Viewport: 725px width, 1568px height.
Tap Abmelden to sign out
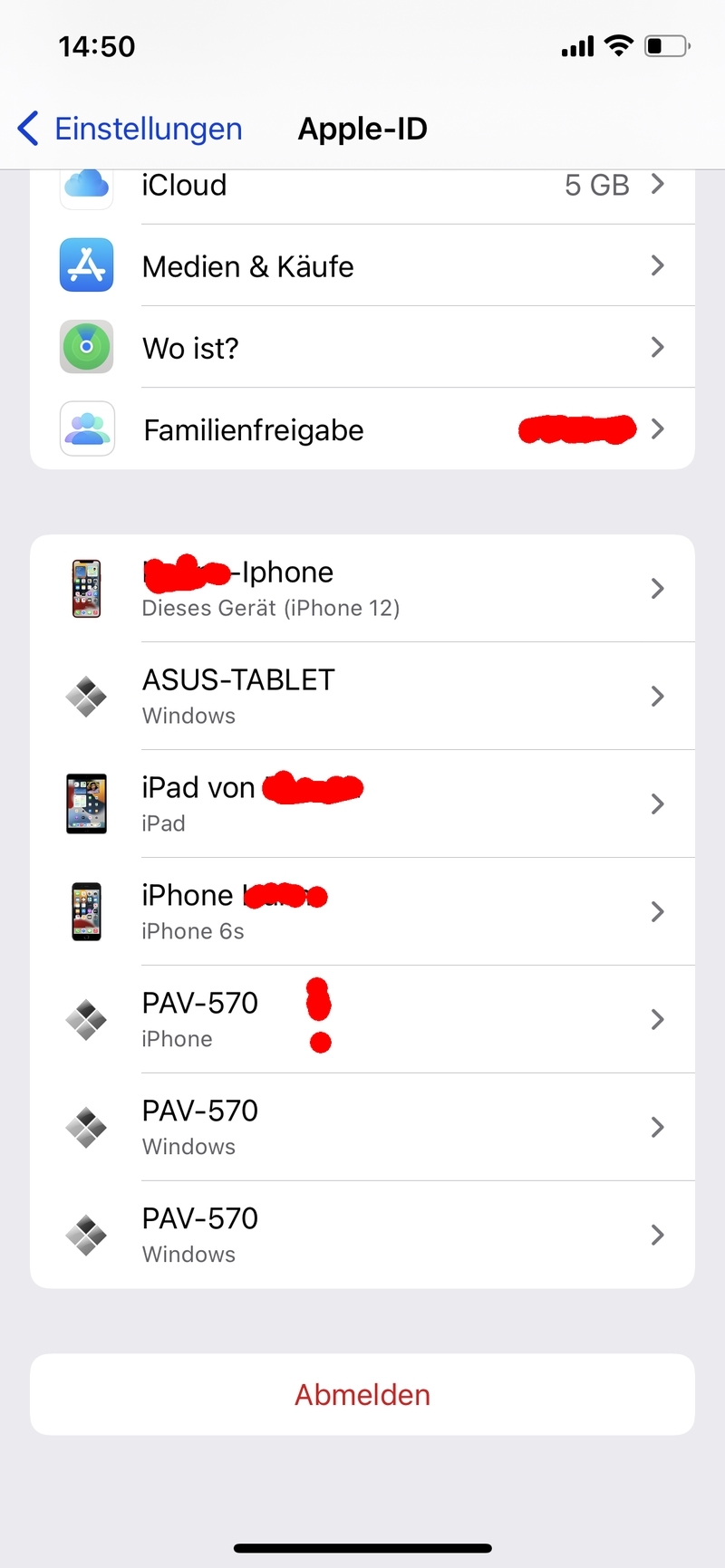point(362,1395)
